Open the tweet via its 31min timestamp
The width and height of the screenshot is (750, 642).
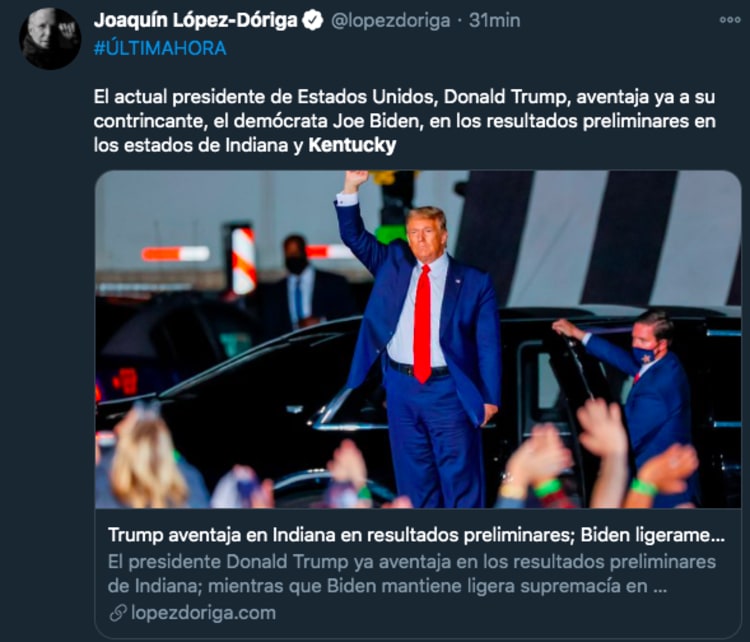click(495, 20)
